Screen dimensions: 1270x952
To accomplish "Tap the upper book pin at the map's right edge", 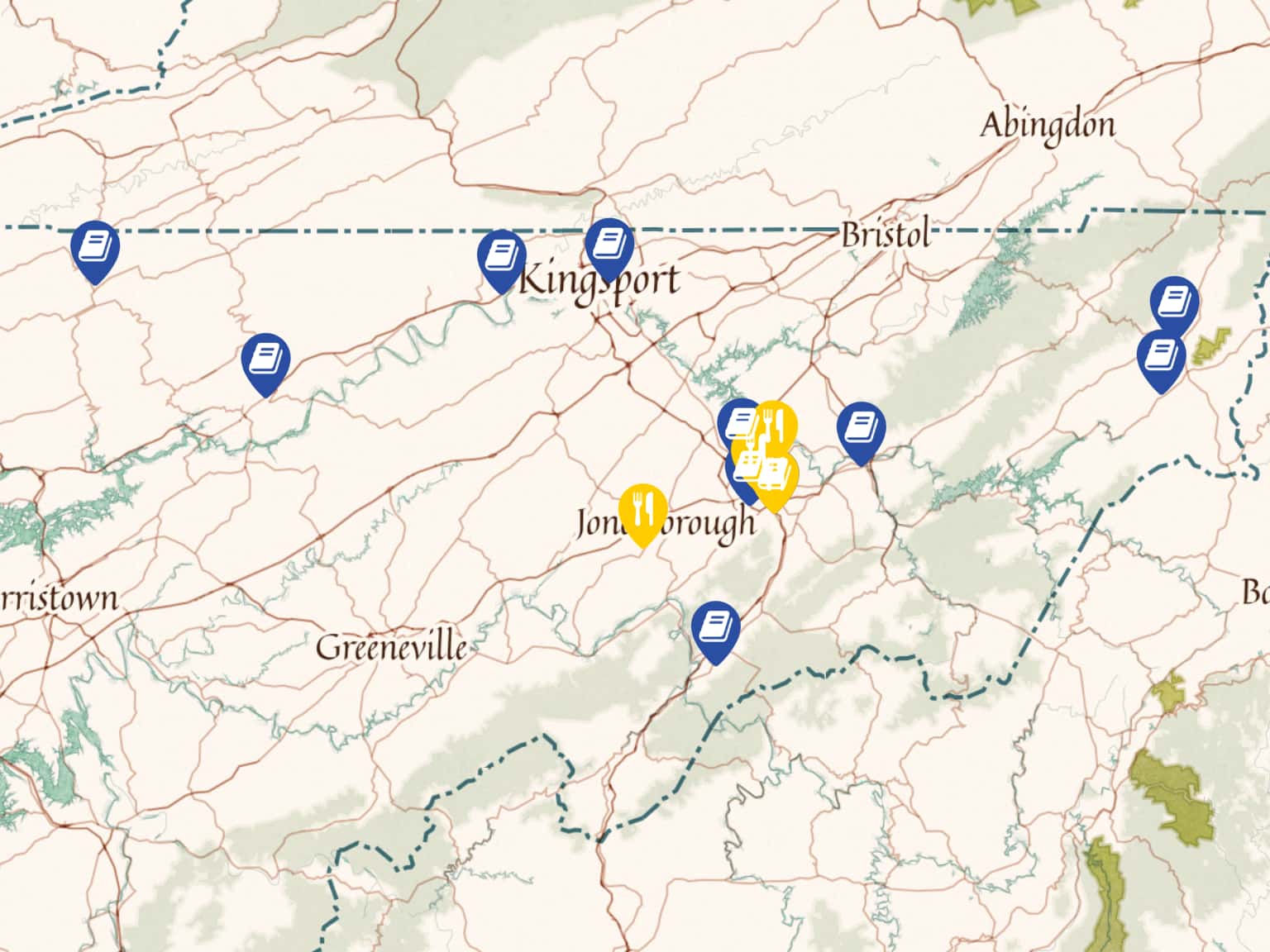I will click(1174, 302).
